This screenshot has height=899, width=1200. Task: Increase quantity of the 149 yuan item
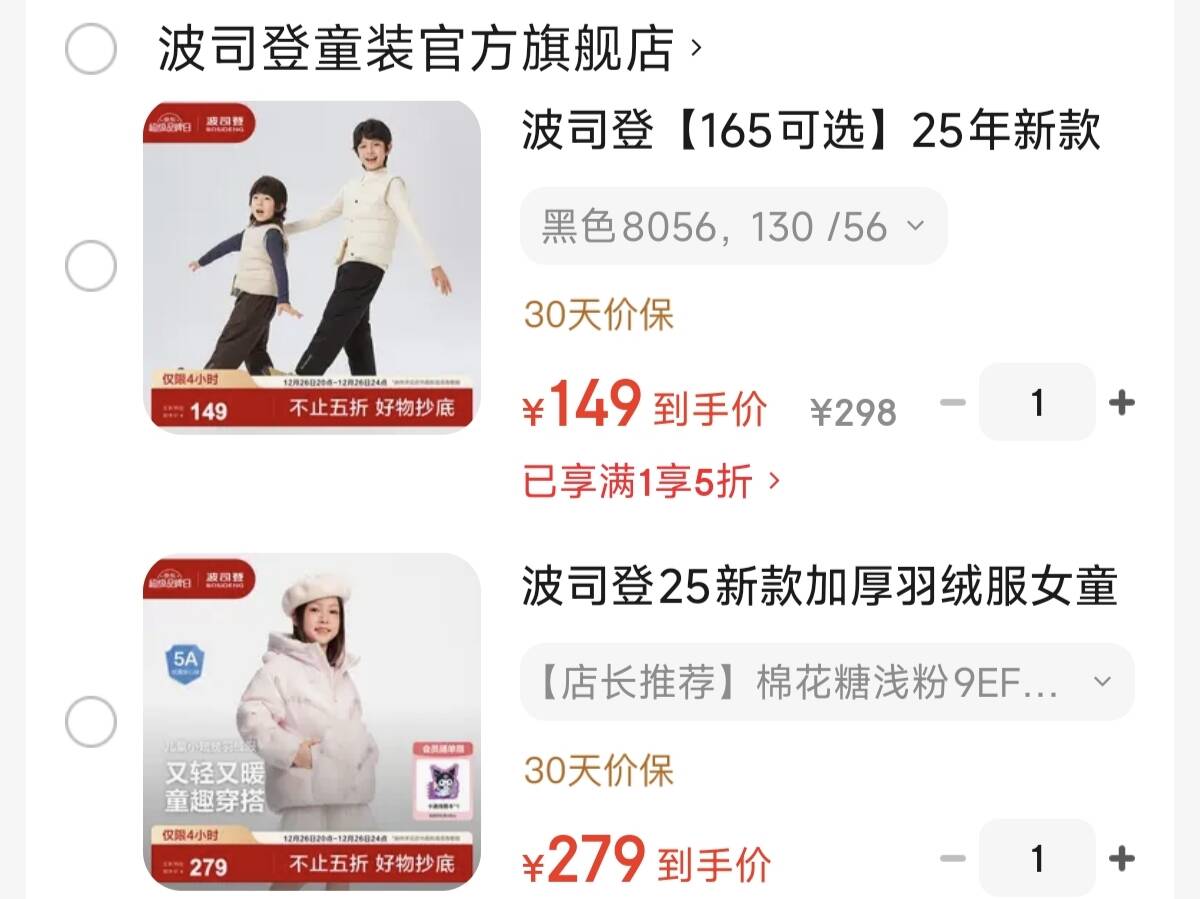1122,403
